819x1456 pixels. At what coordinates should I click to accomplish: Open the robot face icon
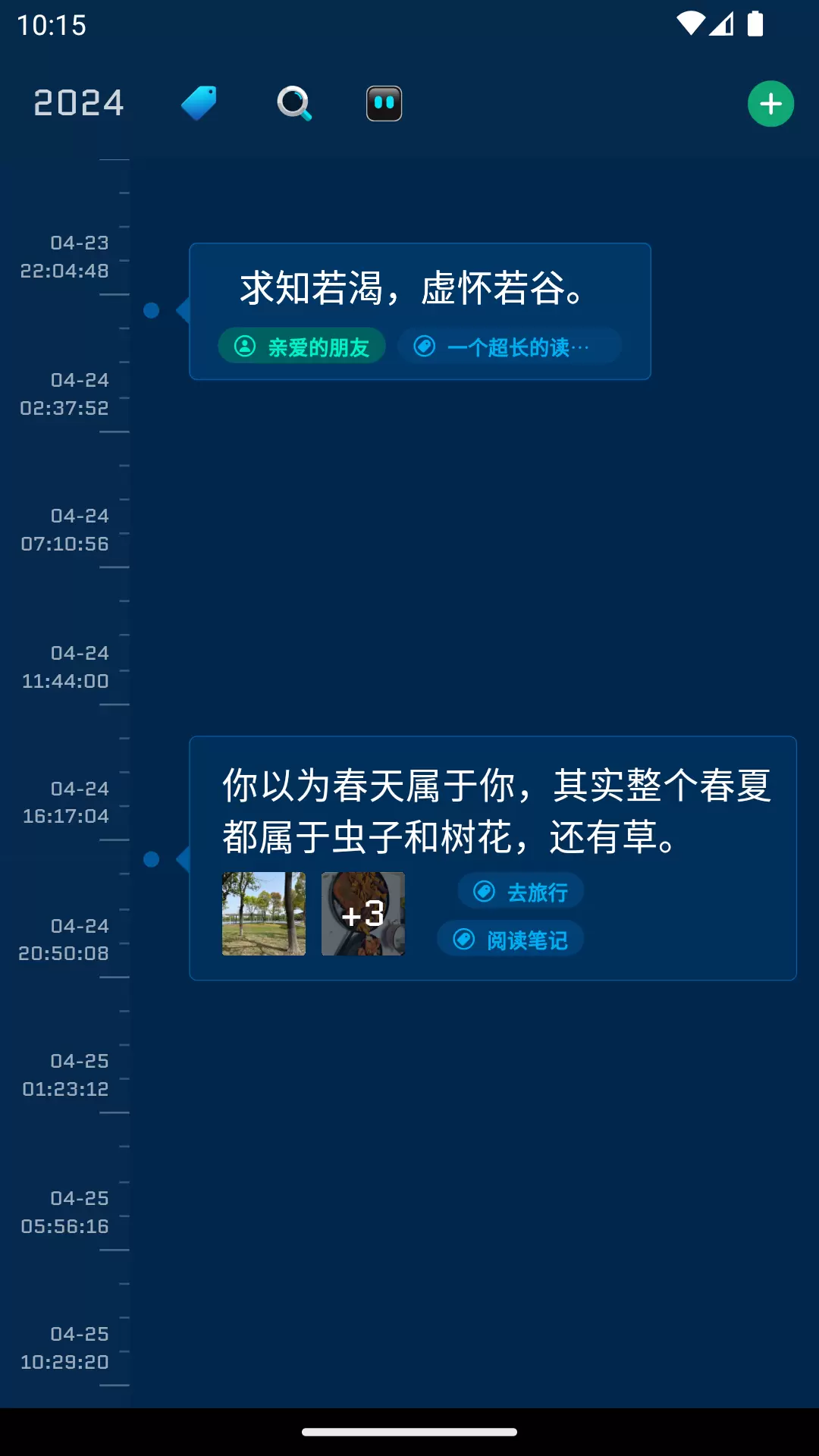click(384, 104)
